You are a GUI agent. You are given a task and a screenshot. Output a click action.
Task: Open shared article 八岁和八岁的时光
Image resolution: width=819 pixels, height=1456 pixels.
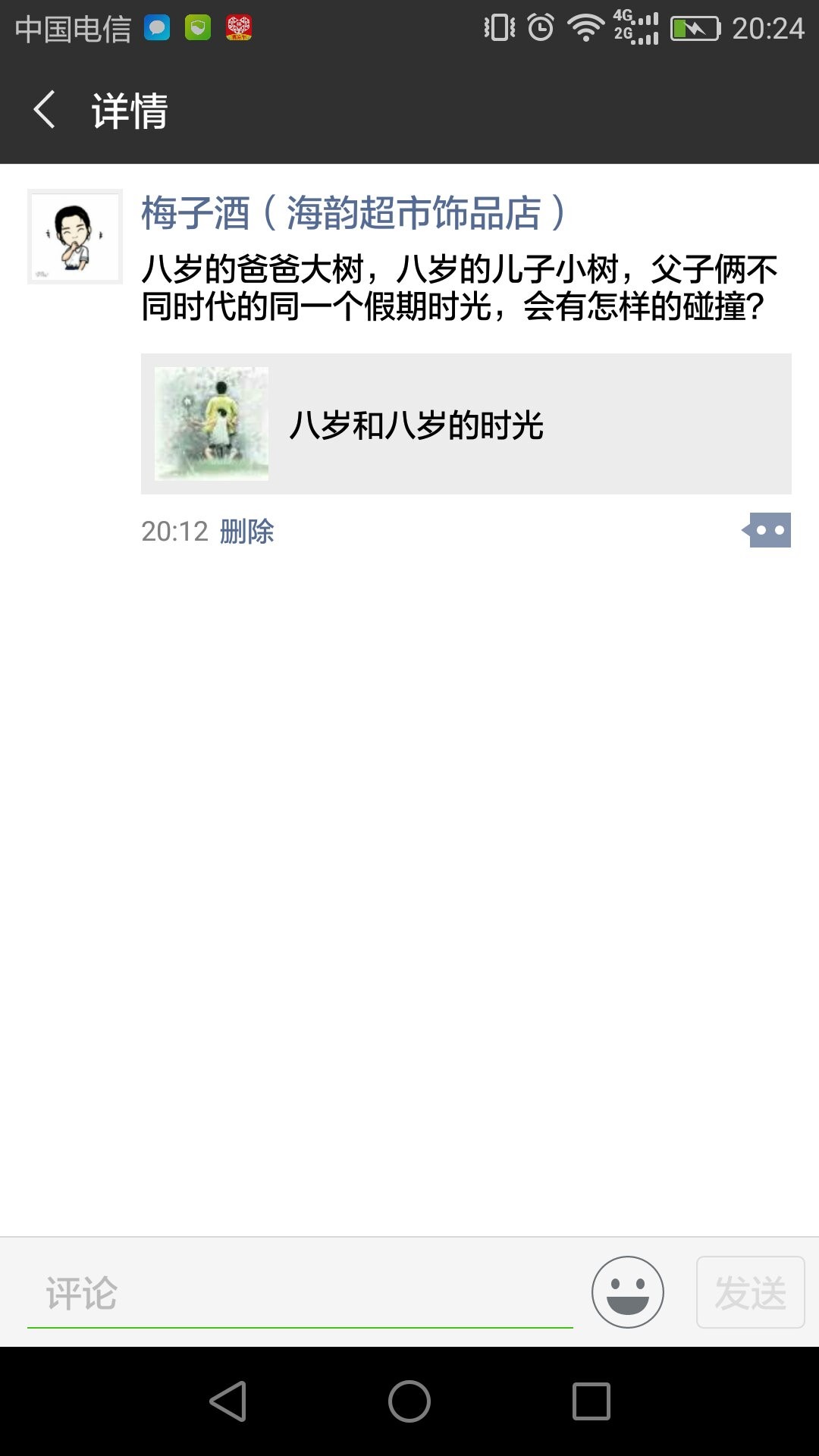tap(466, 424)
